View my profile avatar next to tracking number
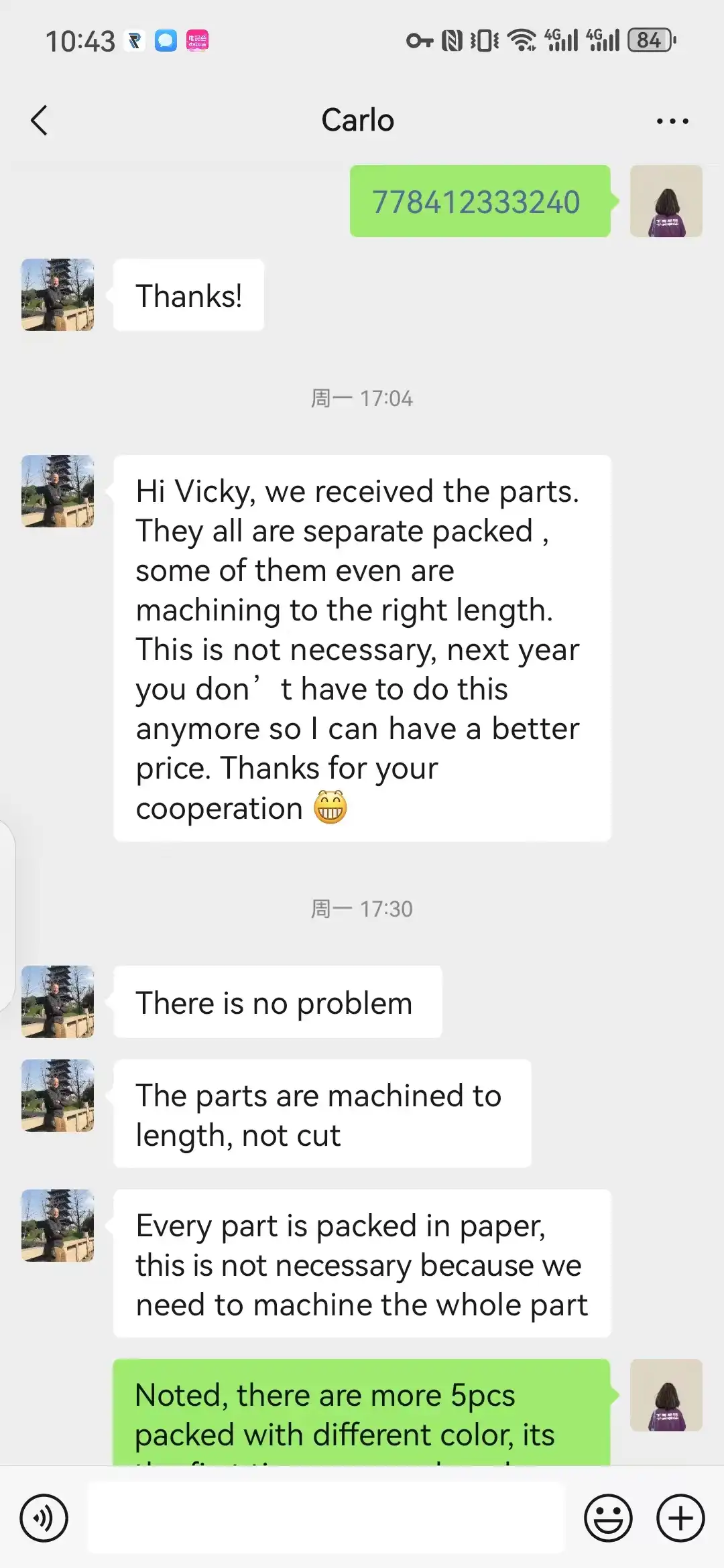Viewport: 724px width, 1568px height. coord(666,201)
